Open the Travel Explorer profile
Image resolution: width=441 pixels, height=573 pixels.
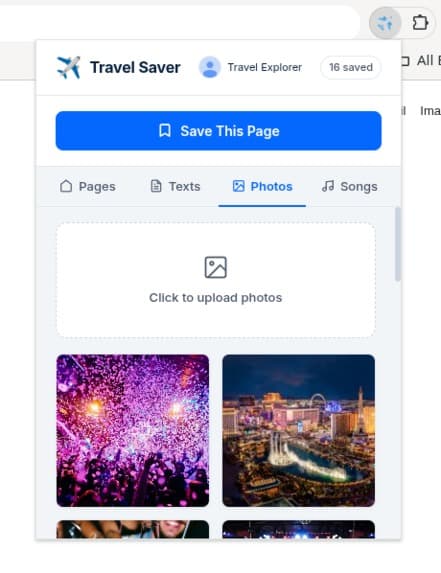[251, 67]
